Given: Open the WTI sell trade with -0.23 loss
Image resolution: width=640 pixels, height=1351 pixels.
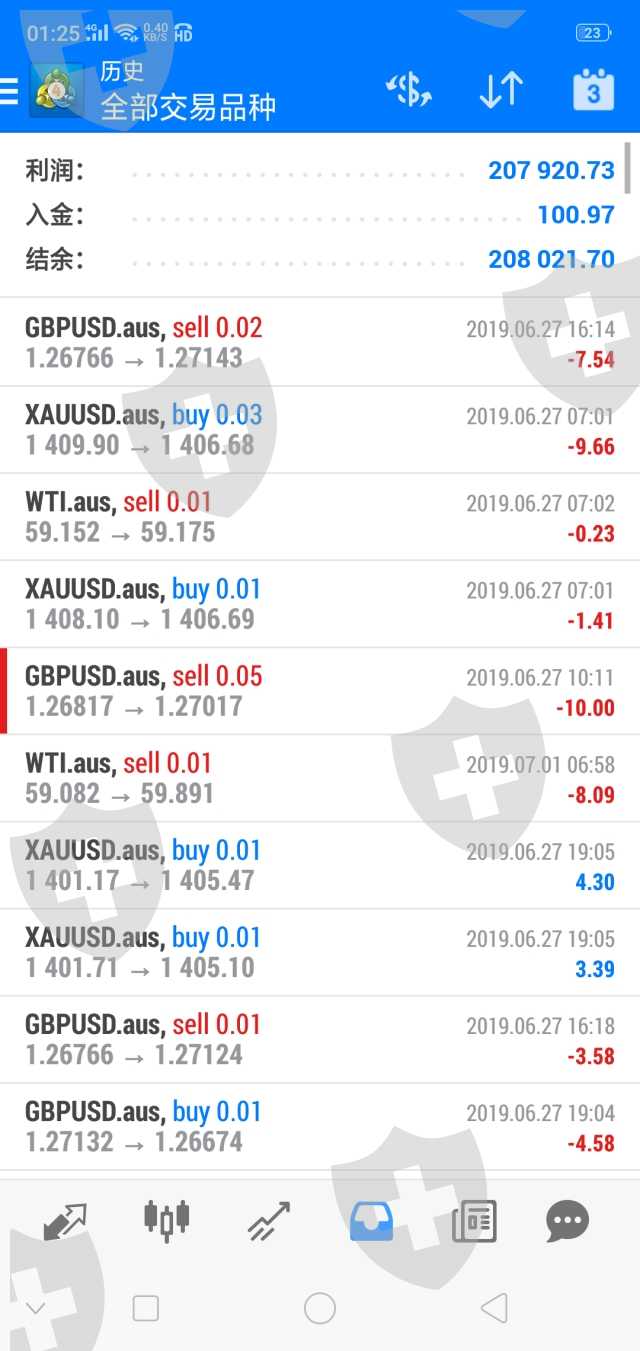Looking at the screenshot, I should [x=320, y=517].
